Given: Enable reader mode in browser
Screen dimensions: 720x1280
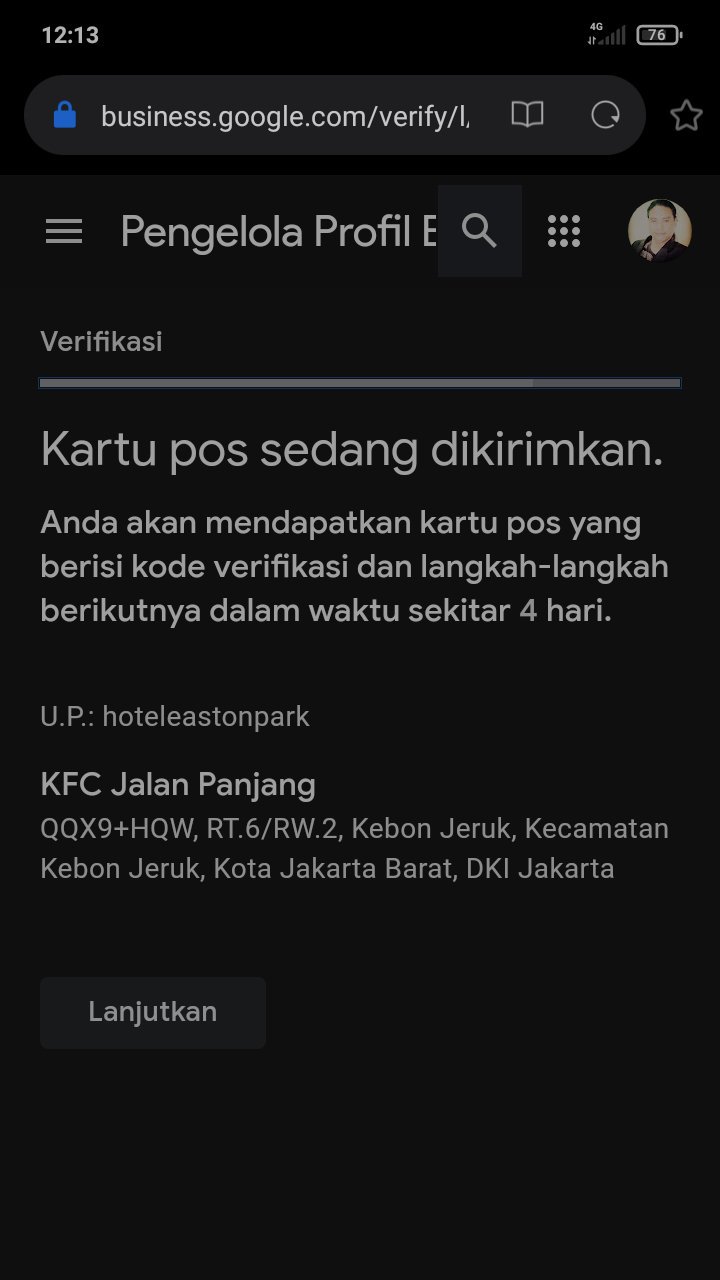Looking at the screenshot, I should click(x=527, y=115).
